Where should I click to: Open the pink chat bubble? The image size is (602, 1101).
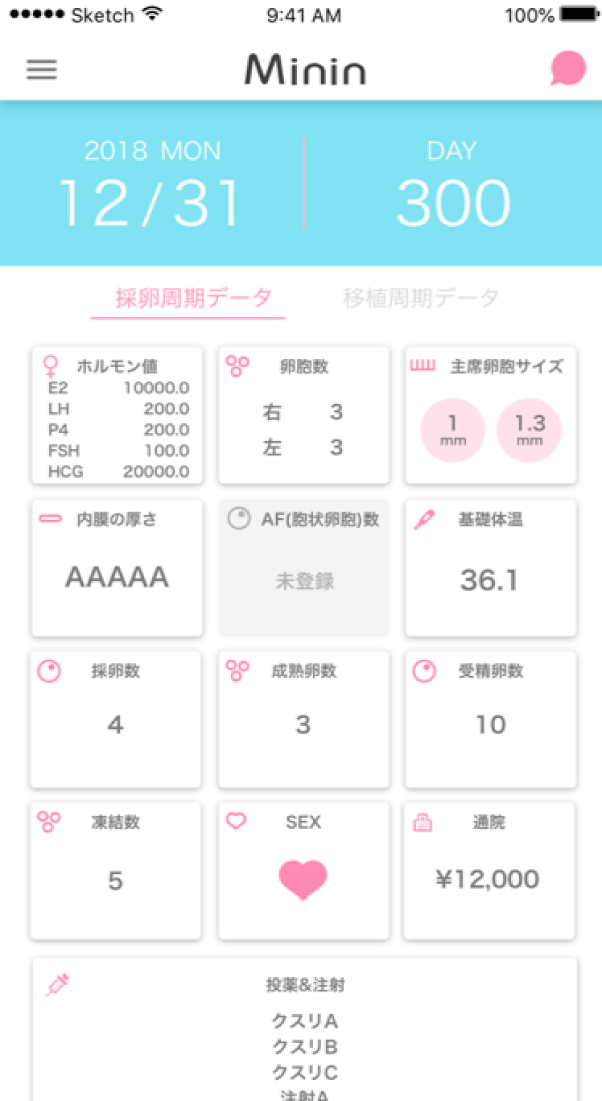[x=568, y=69]
